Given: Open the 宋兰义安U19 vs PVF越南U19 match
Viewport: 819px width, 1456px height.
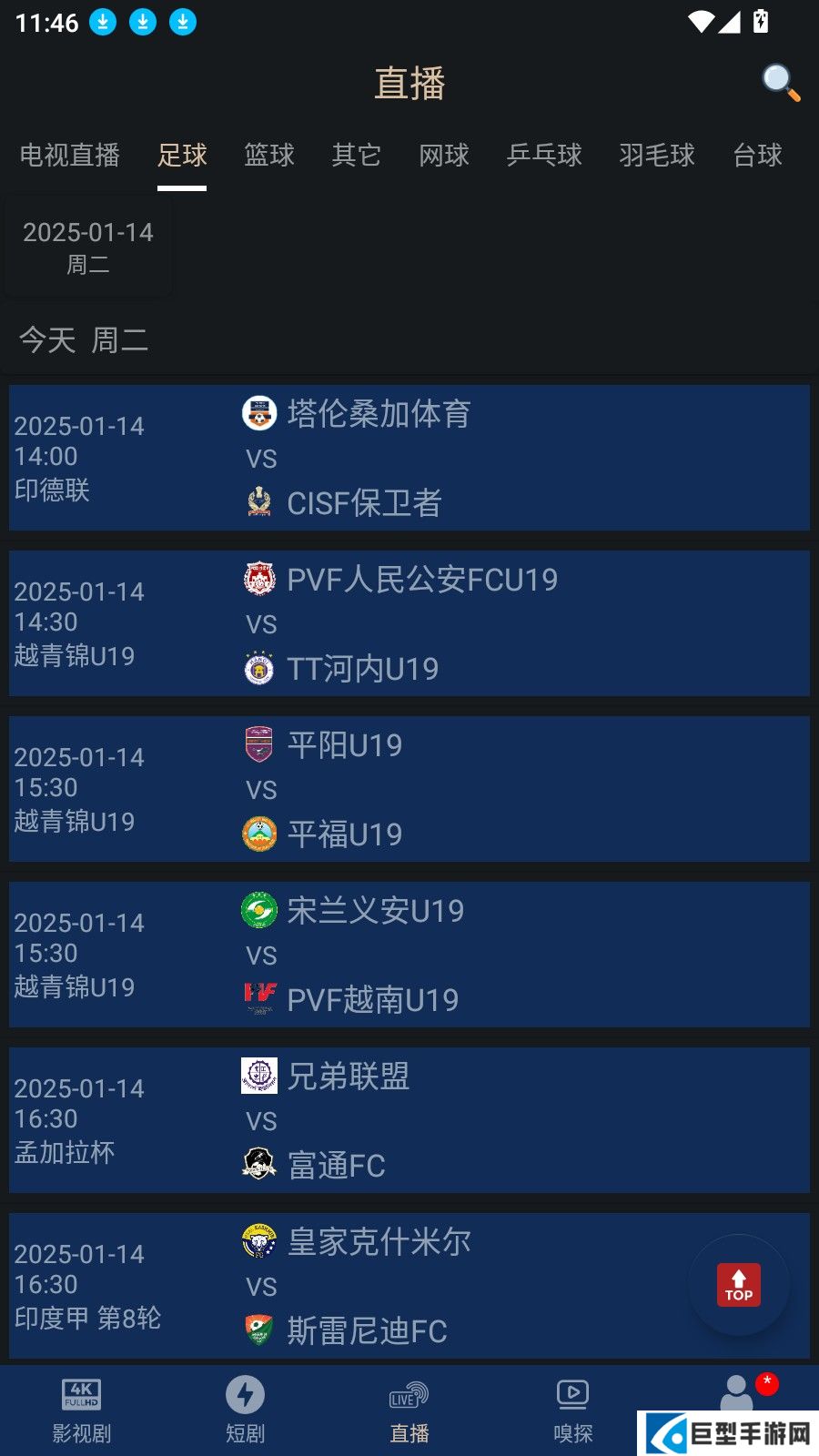Looking at the screenshot, I should tap(409, 955).
